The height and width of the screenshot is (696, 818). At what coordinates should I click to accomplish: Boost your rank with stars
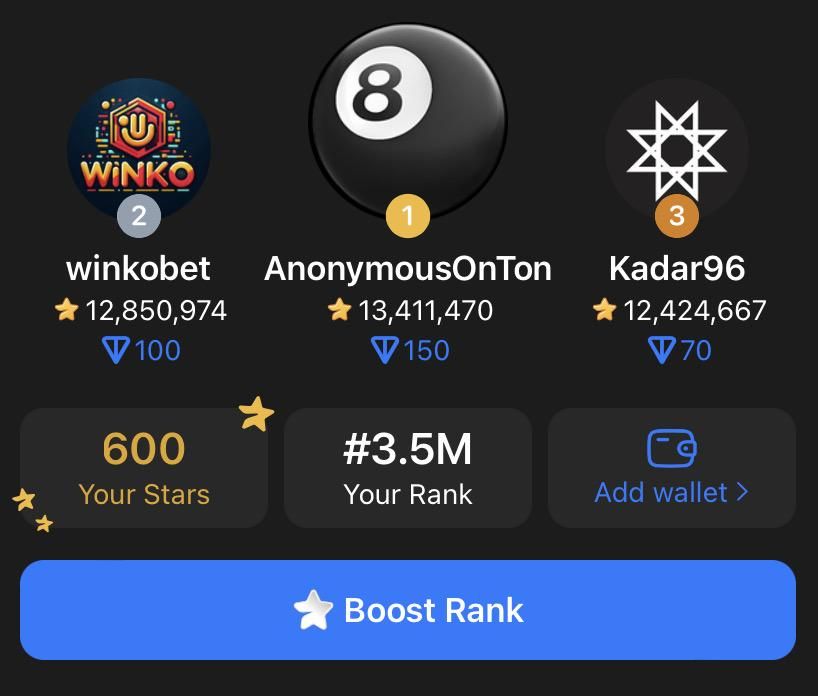point(408,610)
